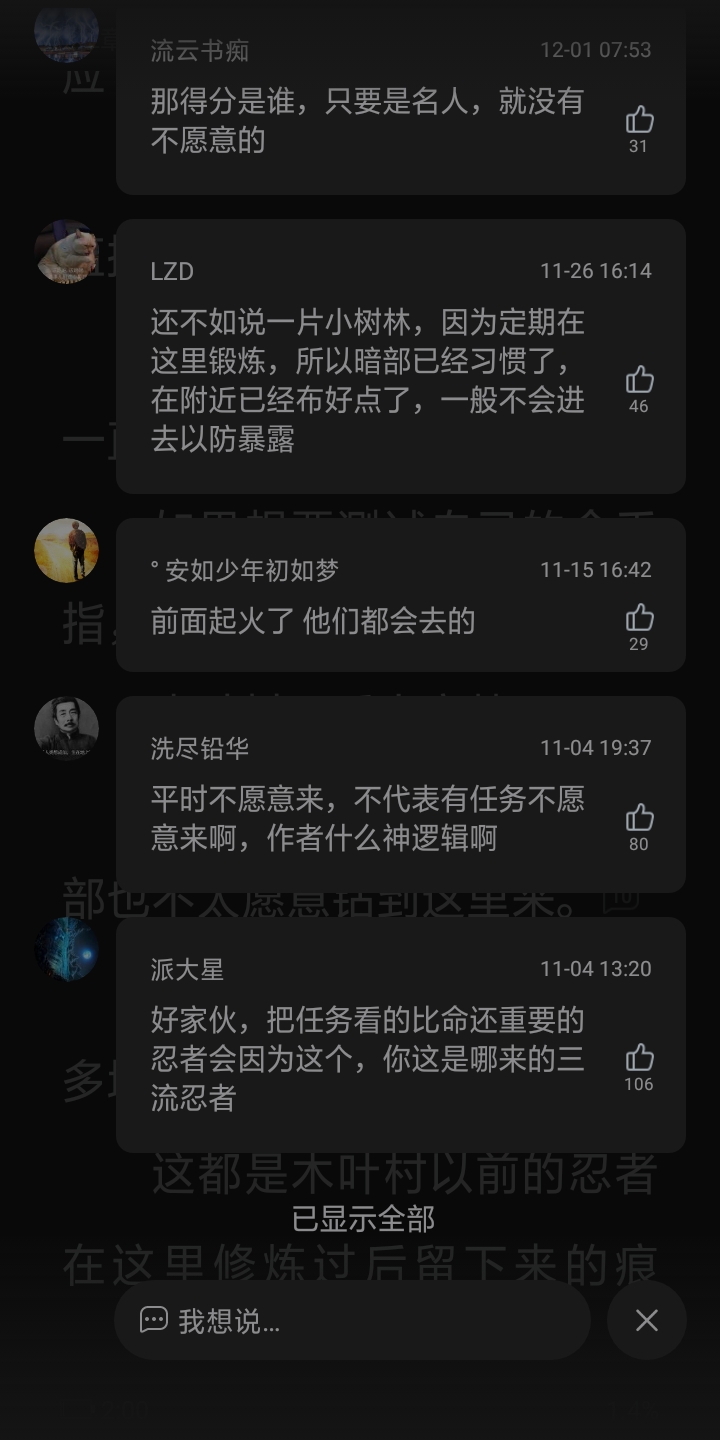Close the comments panel

pyautogui.click(x=647, y=1320)
